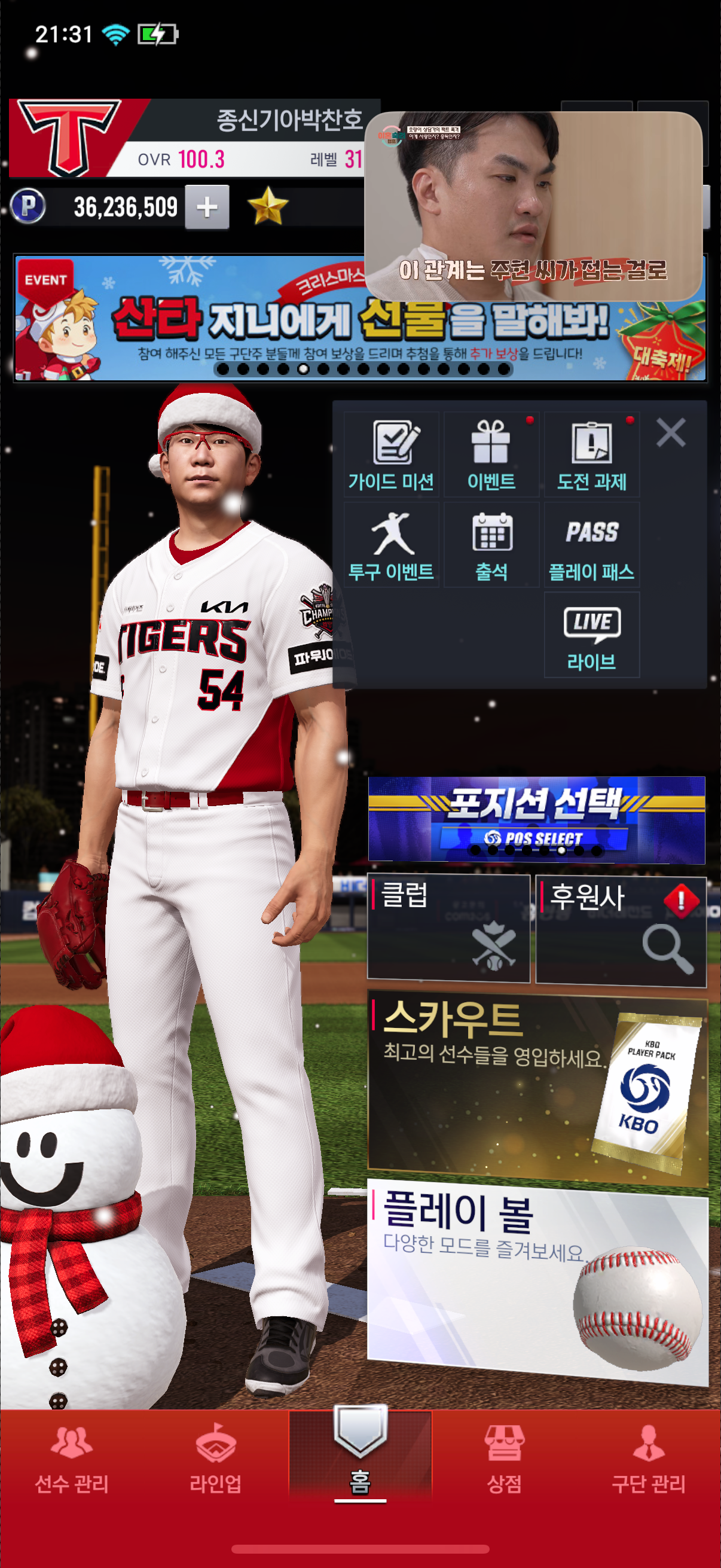The height and width of the screenshot is (1568, 721).
Task: Open 투구 이벤트 pitching event
Action: (x=391, y=544)
